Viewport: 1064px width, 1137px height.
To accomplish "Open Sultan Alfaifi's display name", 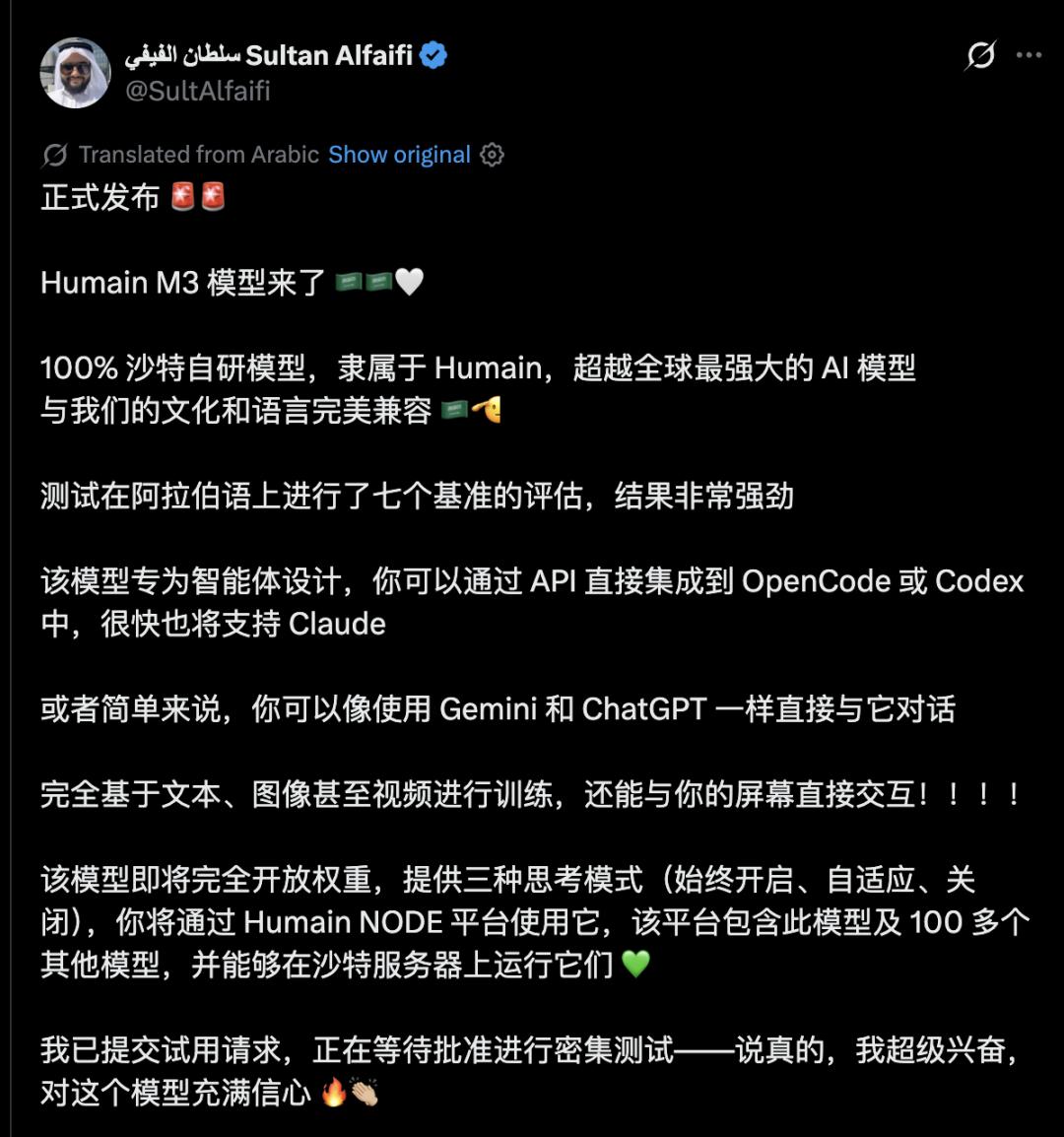I will pos(268,55).
